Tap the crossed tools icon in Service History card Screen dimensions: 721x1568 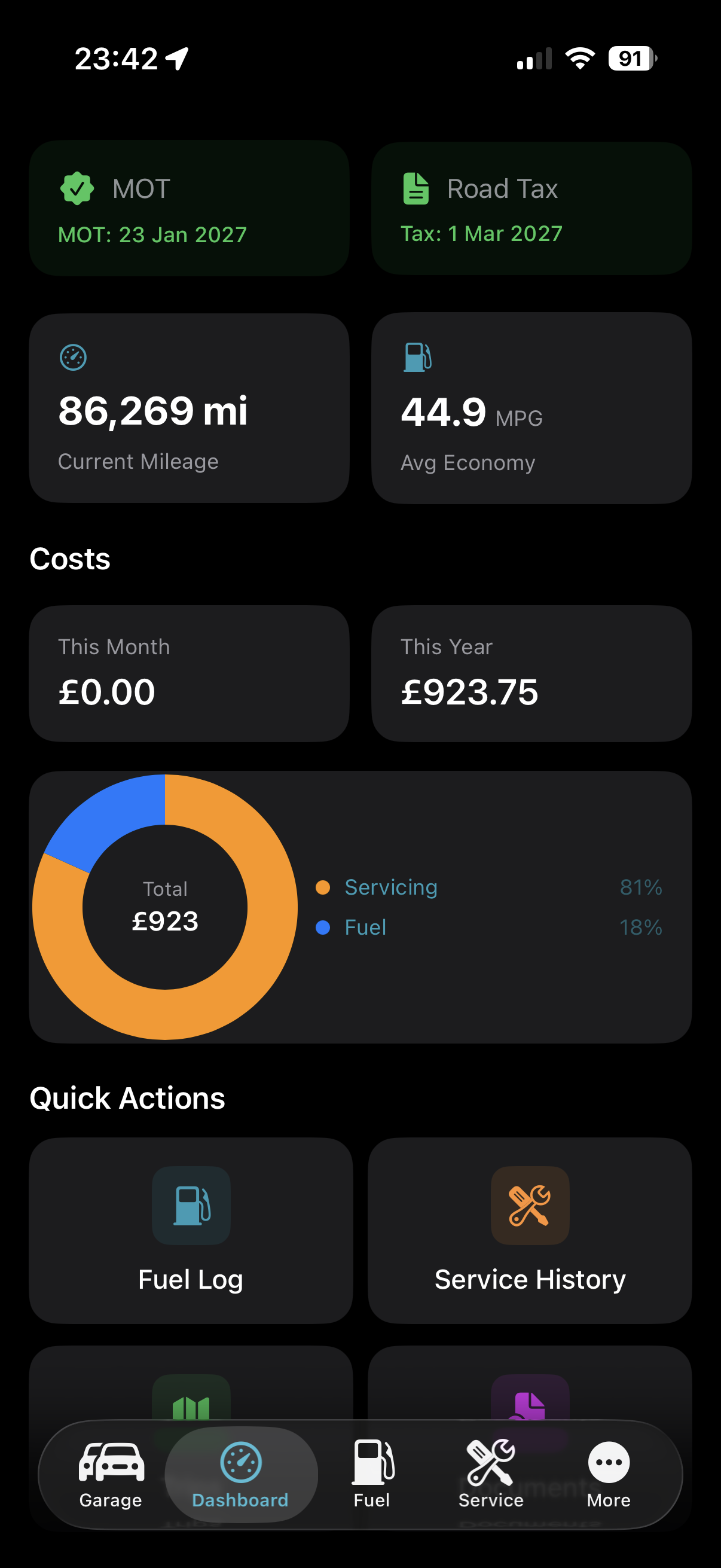click(530, 1206)
